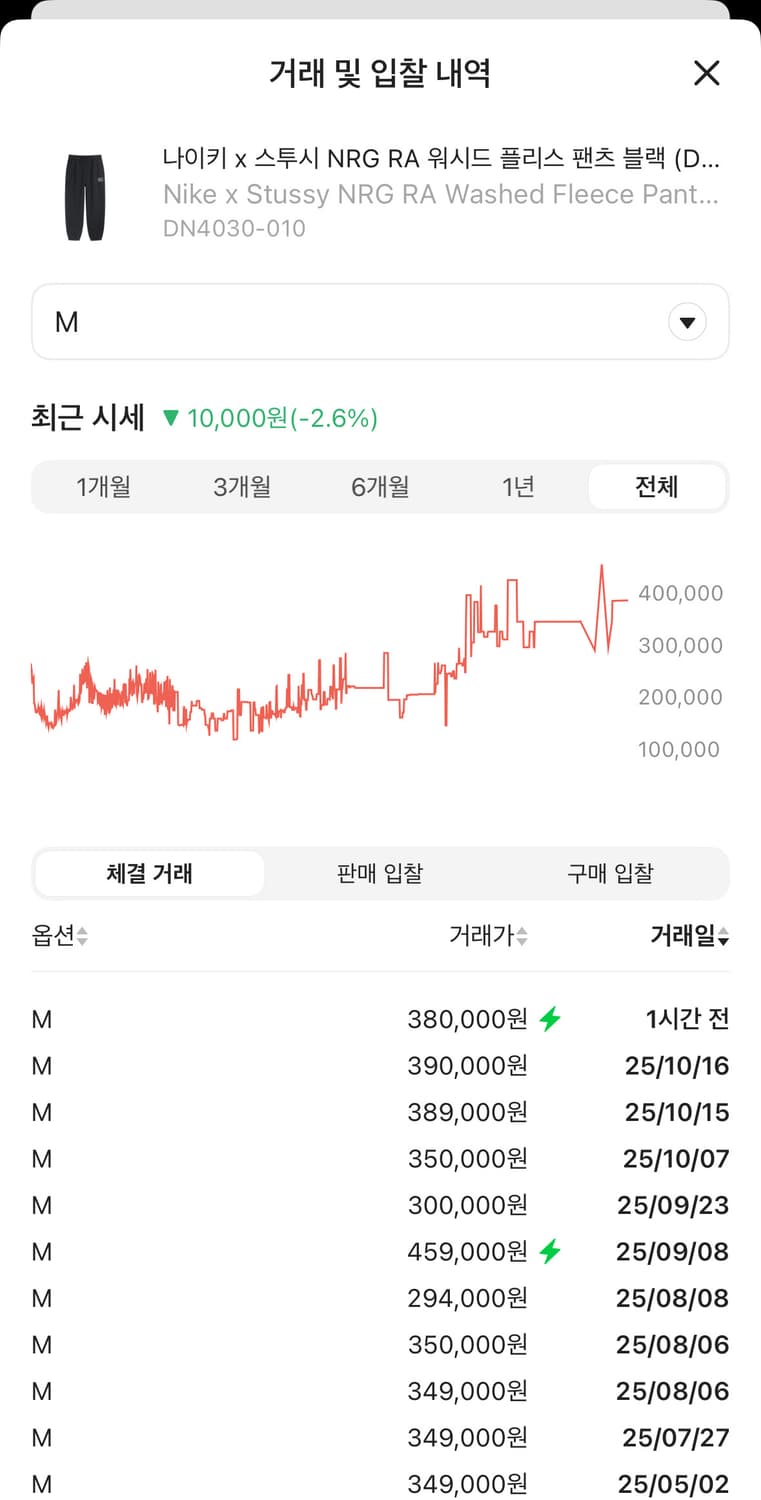Switch to the 판매 입찰 tab
The width and height of the screenshot is (761, 1500).
pyautogui.click(x=379, y=872)
